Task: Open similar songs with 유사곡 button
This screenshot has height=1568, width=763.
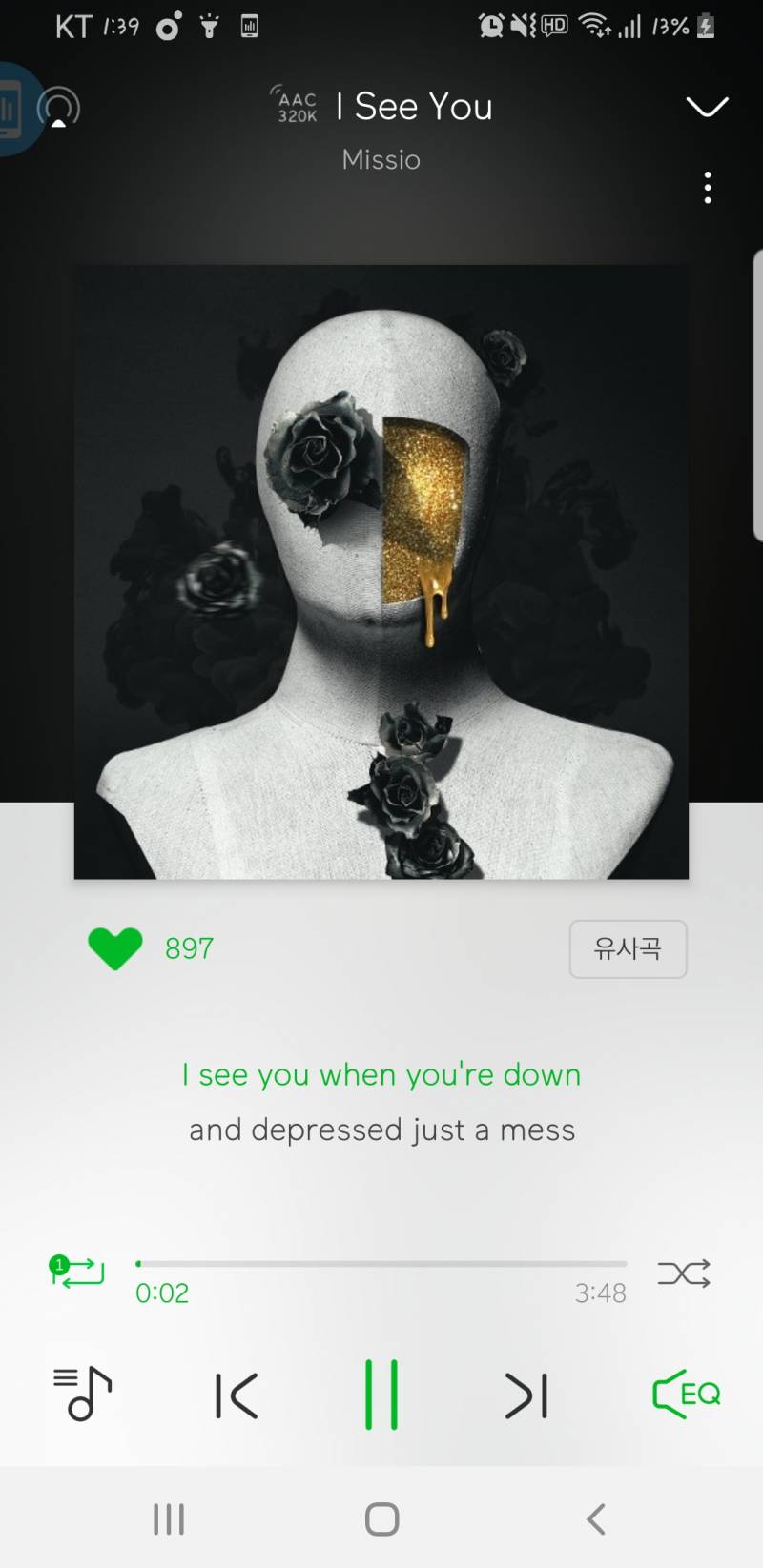Action: (628, 948)
